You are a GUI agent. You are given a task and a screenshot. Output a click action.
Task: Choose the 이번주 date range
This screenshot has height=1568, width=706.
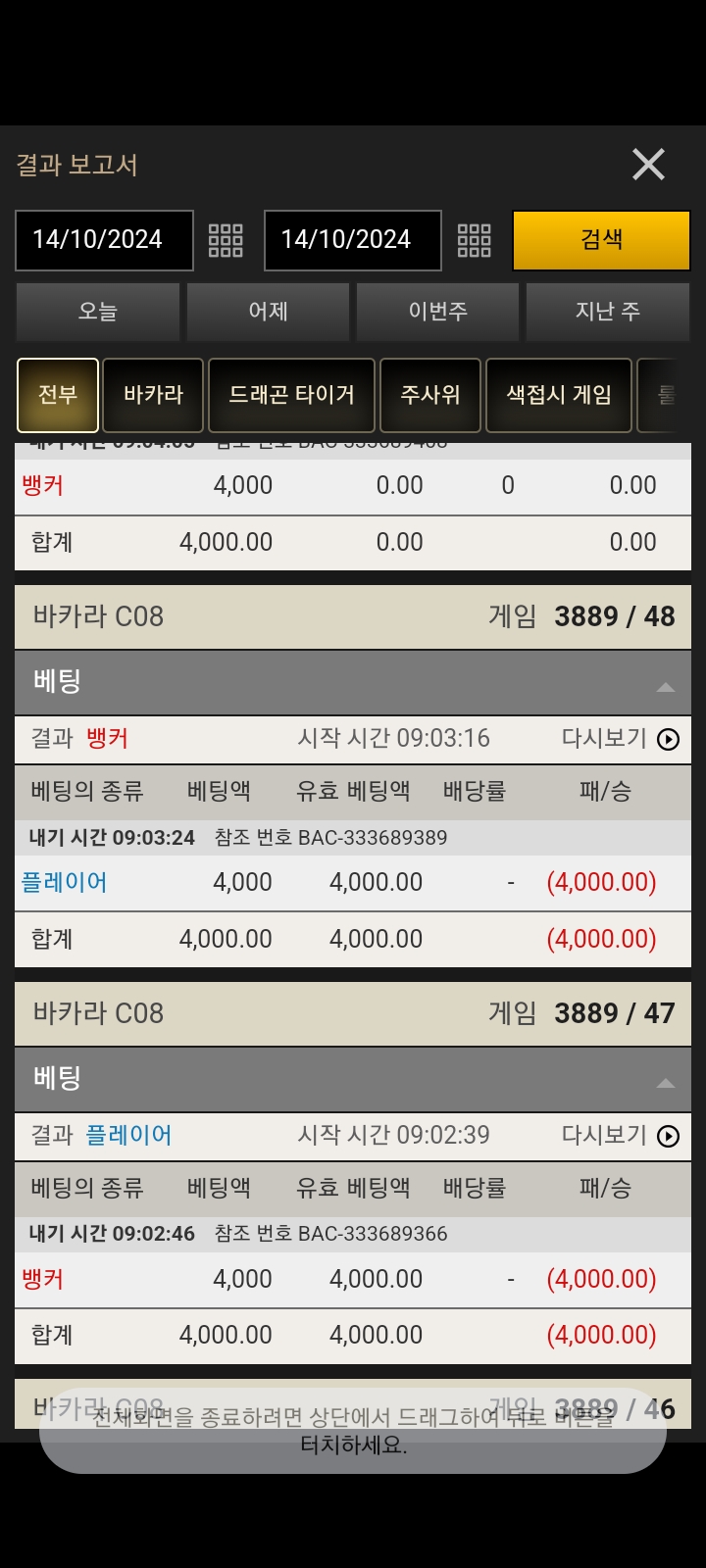click(x=437, y=312)
